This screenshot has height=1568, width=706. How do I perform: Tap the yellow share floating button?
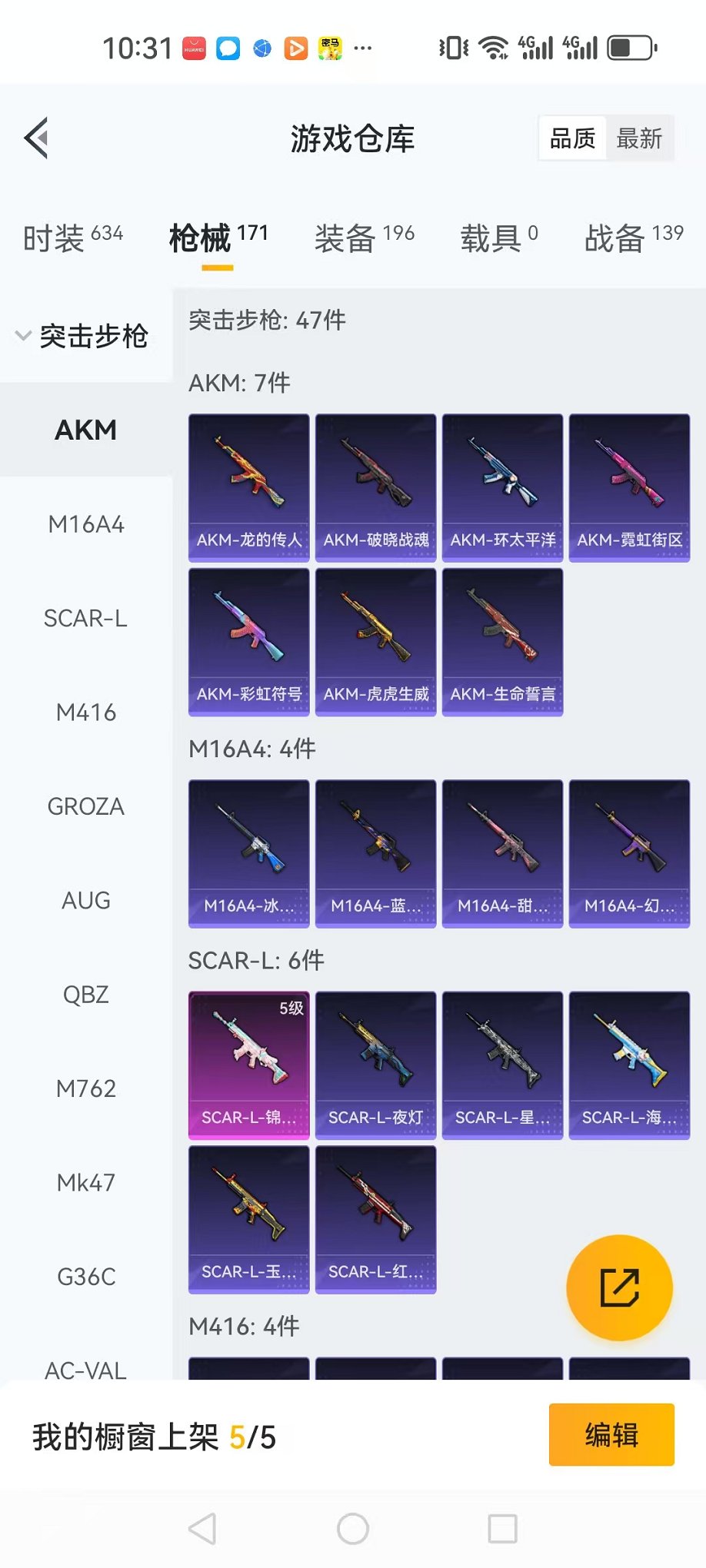click(x=619, y=1287)
